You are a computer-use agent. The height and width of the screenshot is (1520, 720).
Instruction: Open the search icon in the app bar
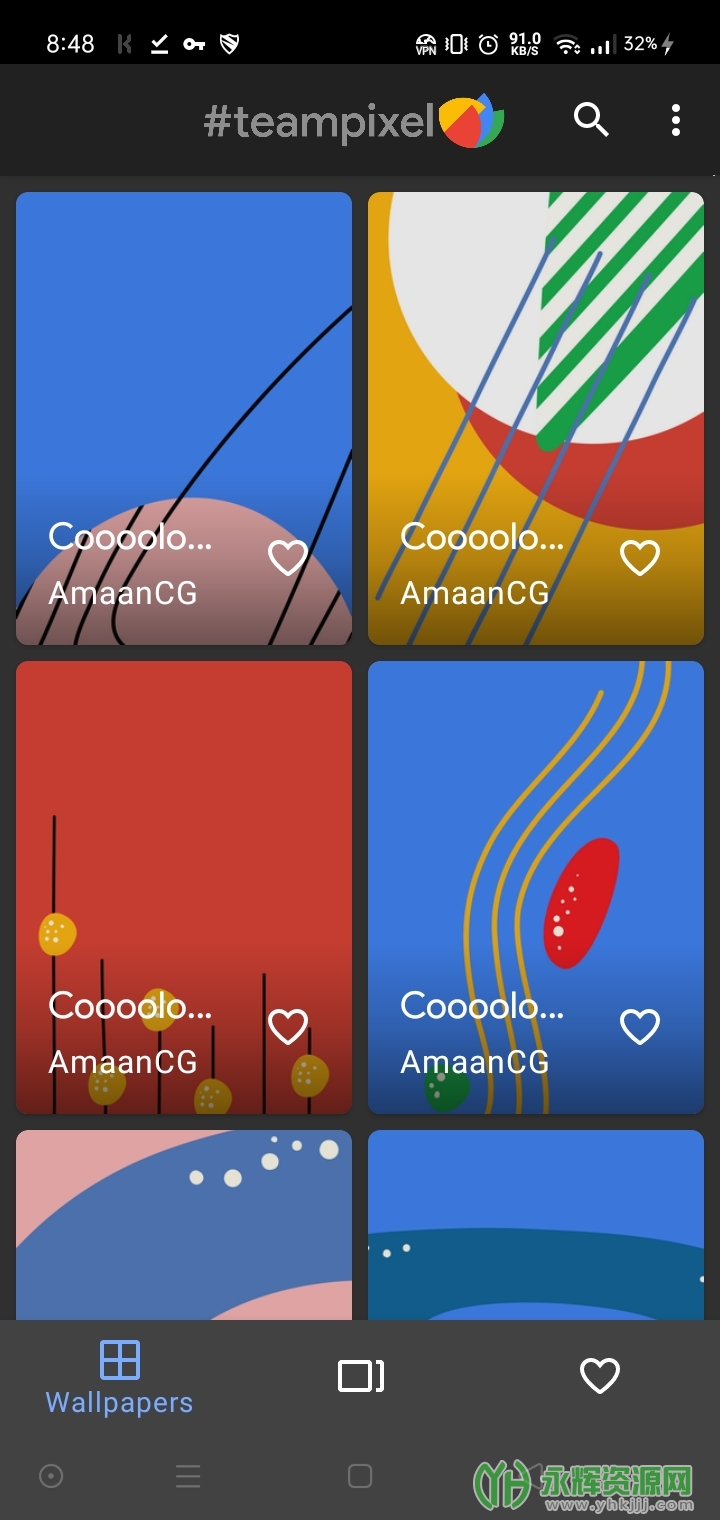coord(591,120)
